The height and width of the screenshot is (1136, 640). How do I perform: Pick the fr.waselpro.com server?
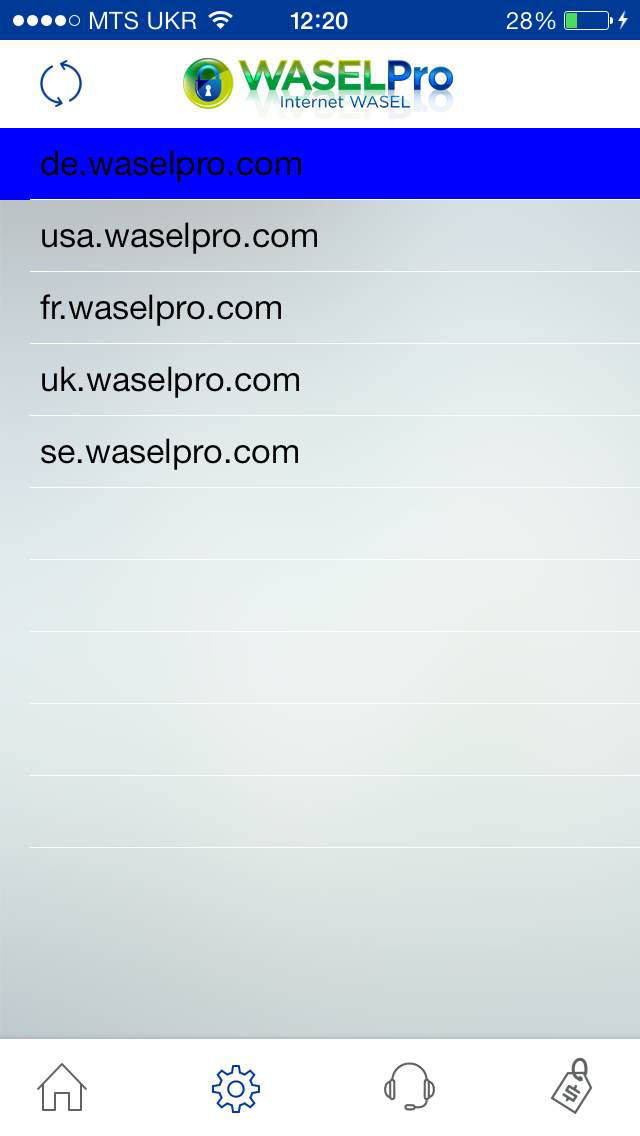coord(320,308)
